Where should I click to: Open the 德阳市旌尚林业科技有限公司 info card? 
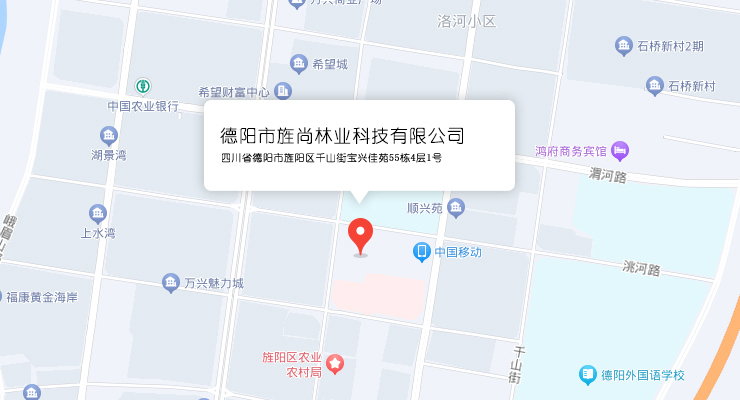[359, 144]
